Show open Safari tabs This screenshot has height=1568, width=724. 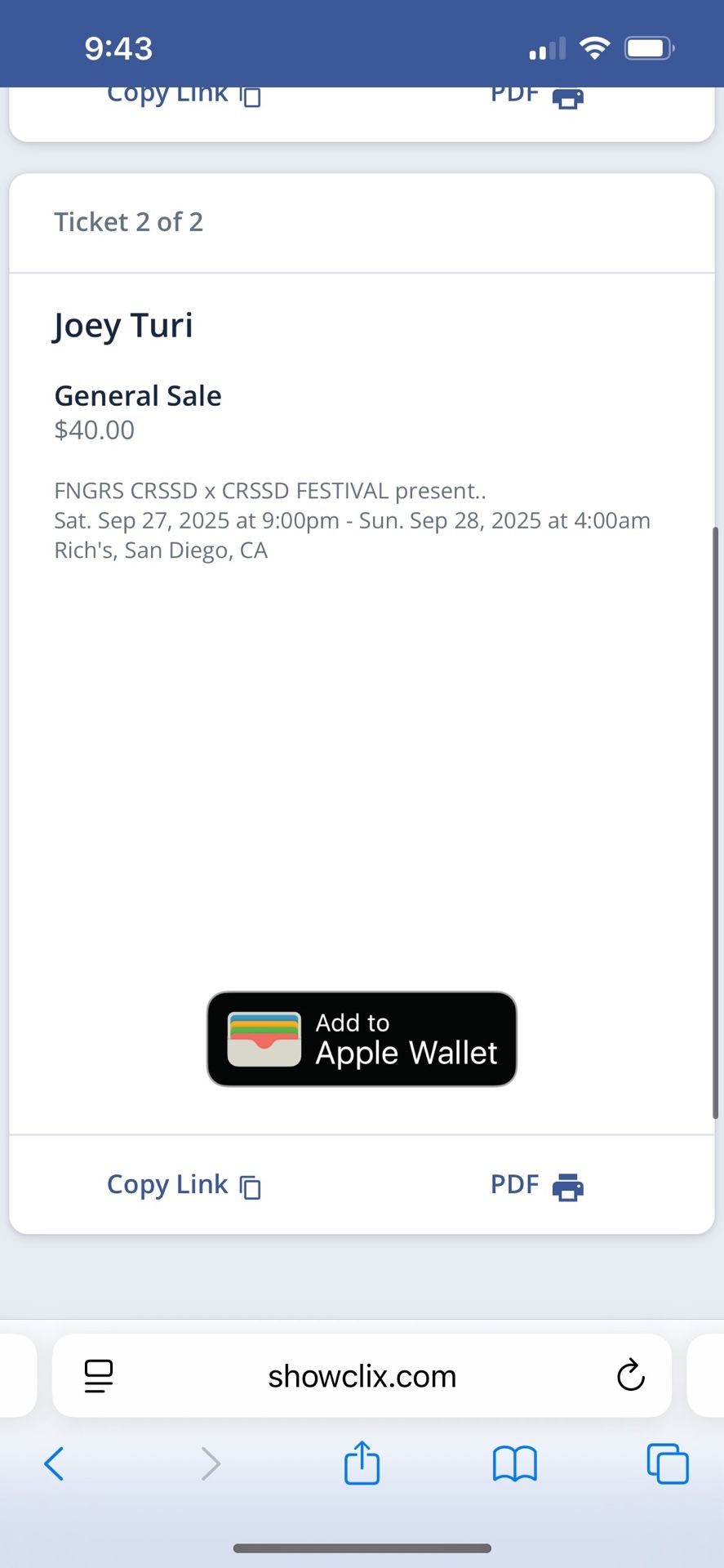668,1463
